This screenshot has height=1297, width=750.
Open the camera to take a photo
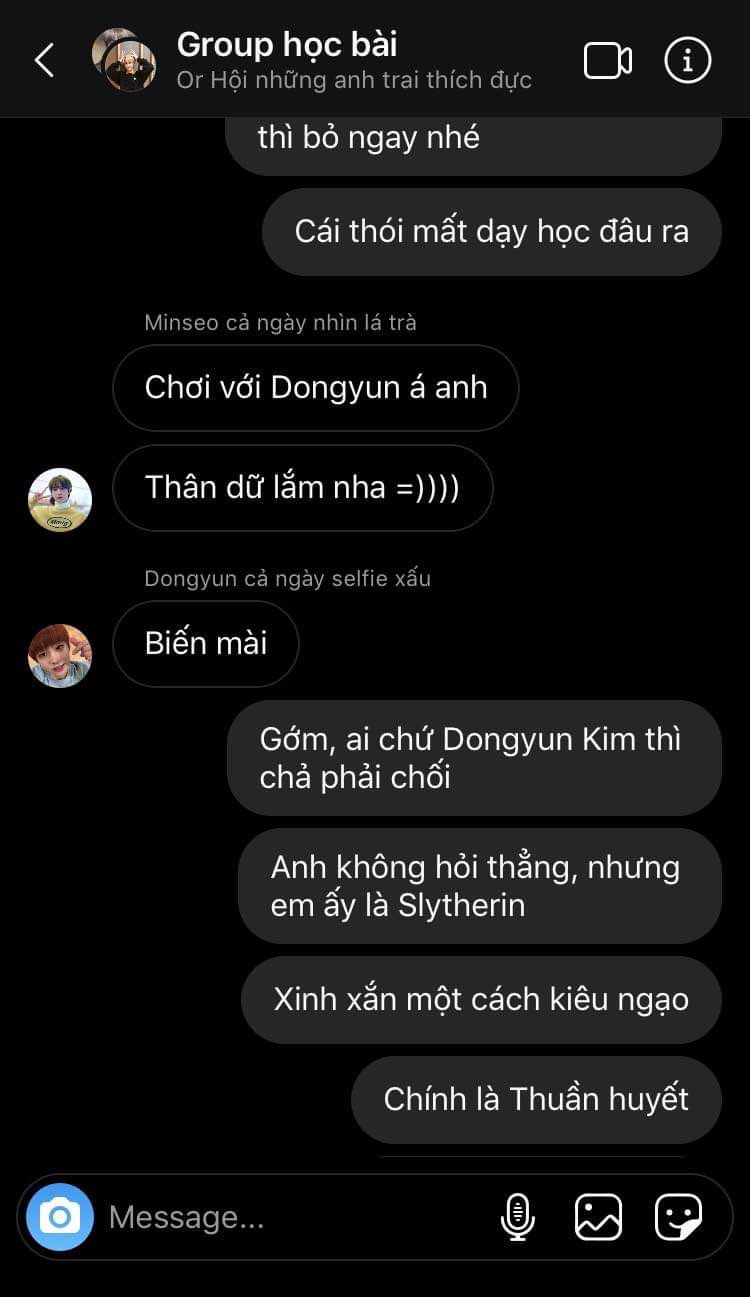[x=60, y=1217]
